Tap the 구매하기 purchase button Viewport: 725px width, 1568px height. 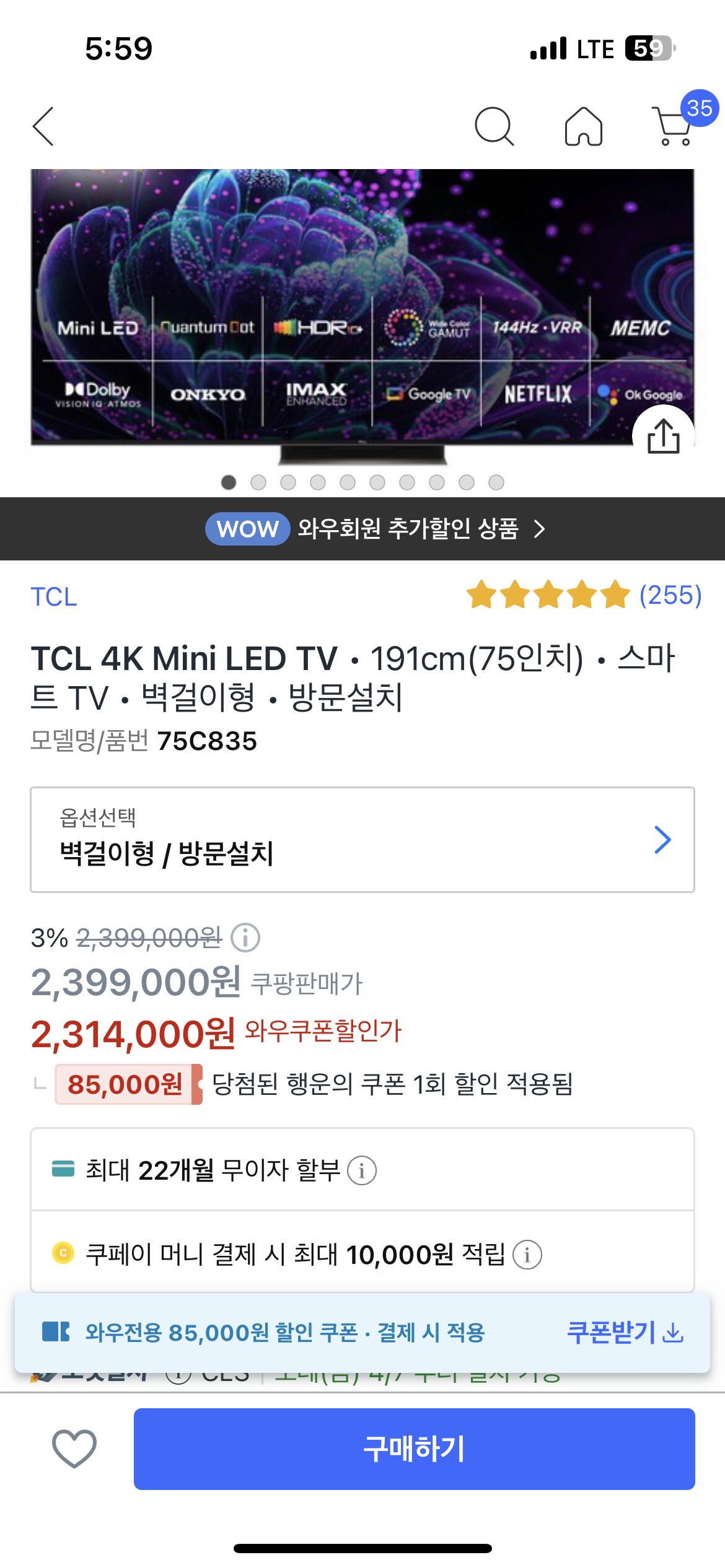(x=414, y=1448)
